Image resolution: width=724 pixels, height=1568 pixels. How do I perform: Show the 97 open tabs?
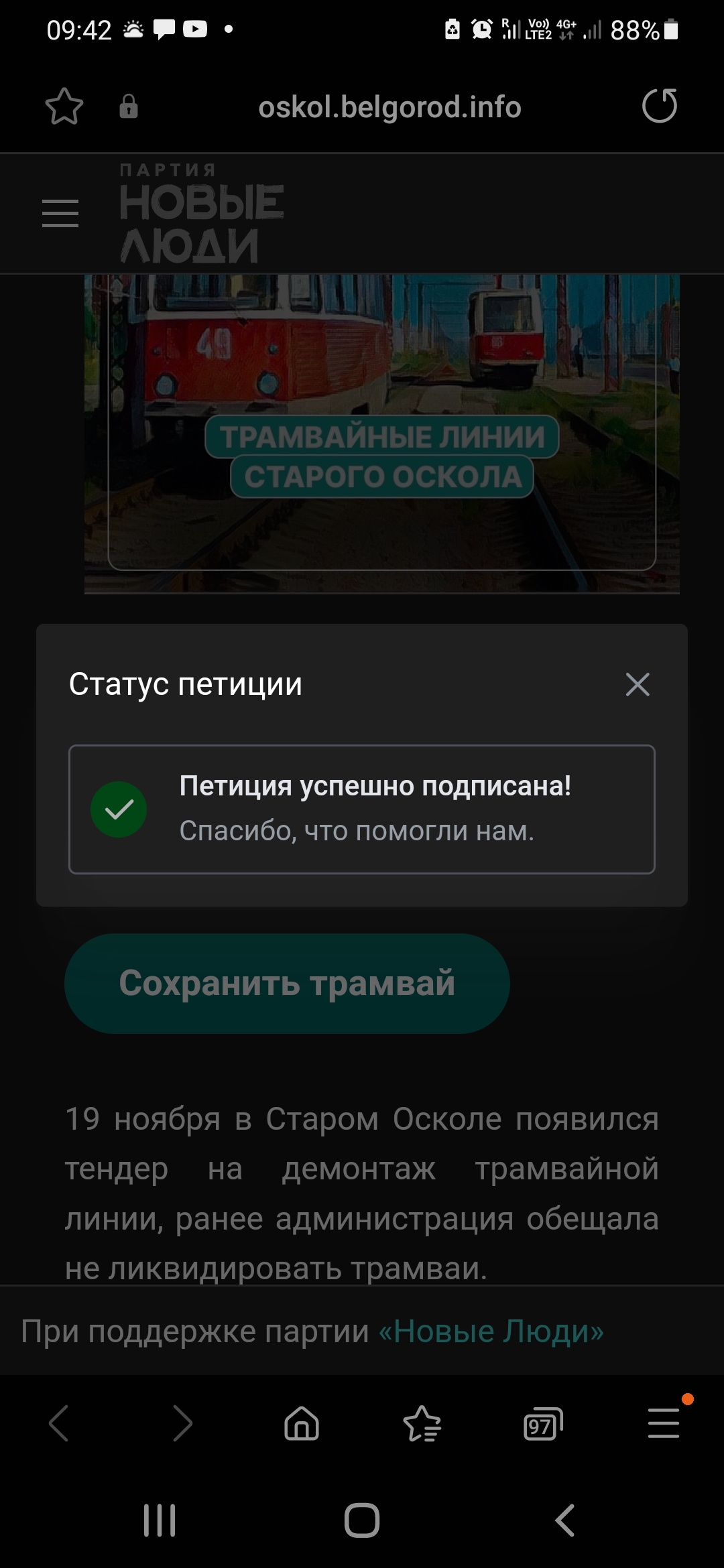(x=542, y=1423)
